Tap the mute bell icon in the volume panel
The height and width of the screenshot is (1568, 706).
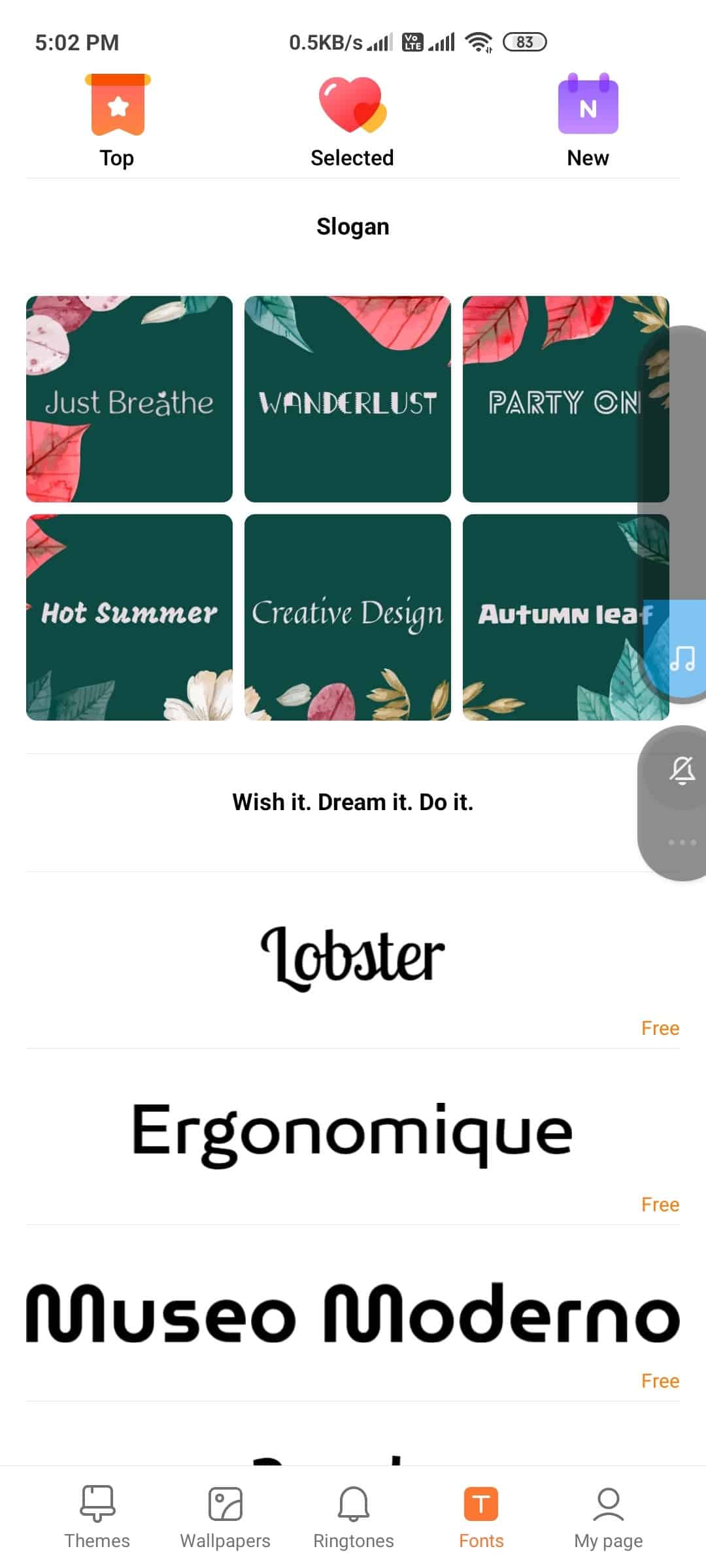pyautogui.click(x=682, y=771)
